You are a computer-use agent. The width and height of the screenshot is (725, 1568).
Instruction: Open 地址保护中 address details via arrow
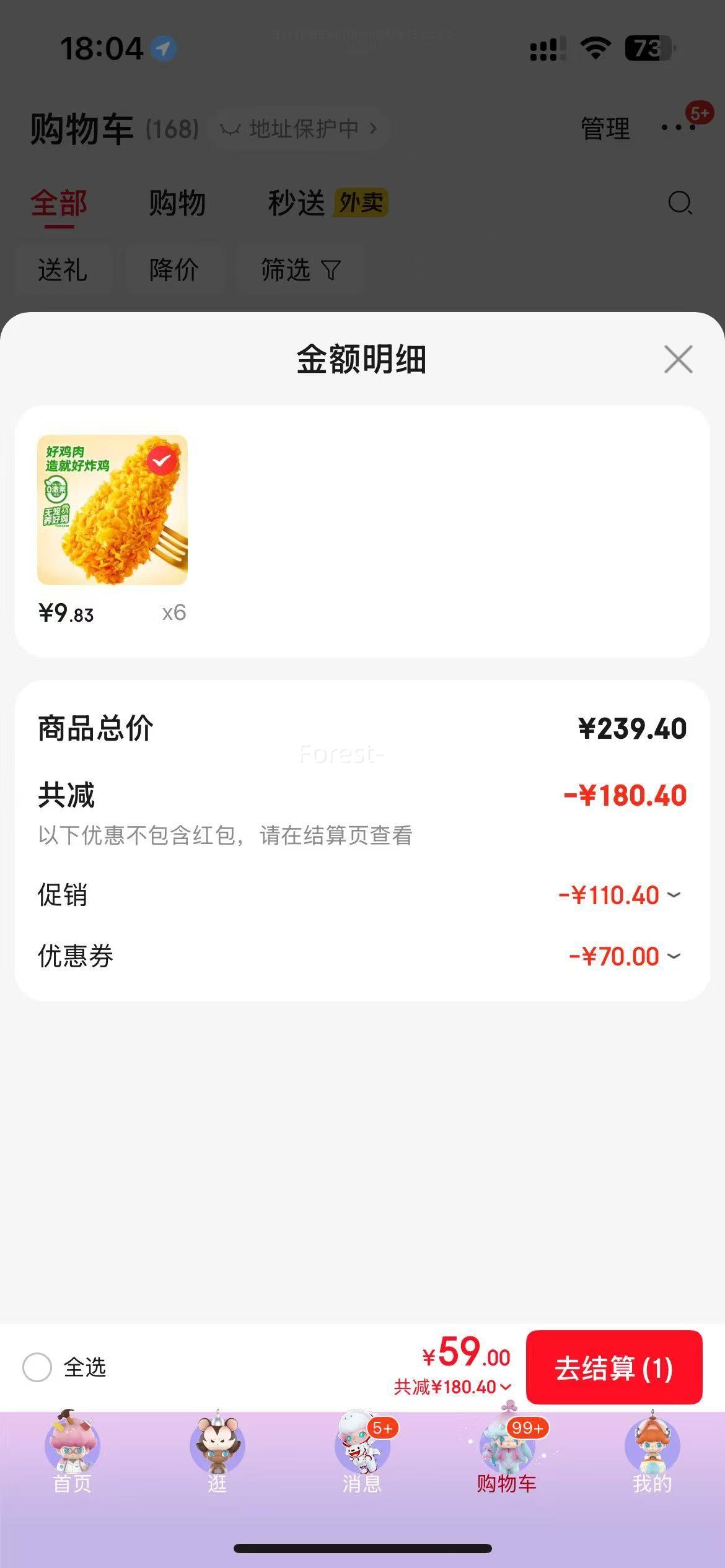click(x=373, y=129)
